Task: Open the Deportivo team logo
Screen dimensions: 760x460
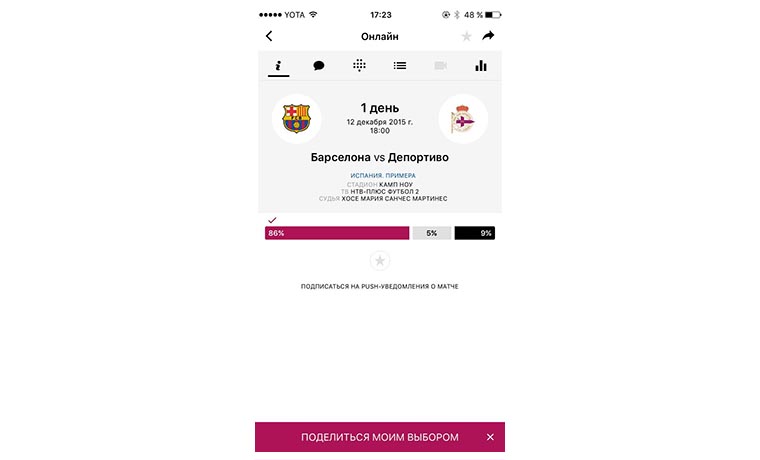Action: click(463, 119)
